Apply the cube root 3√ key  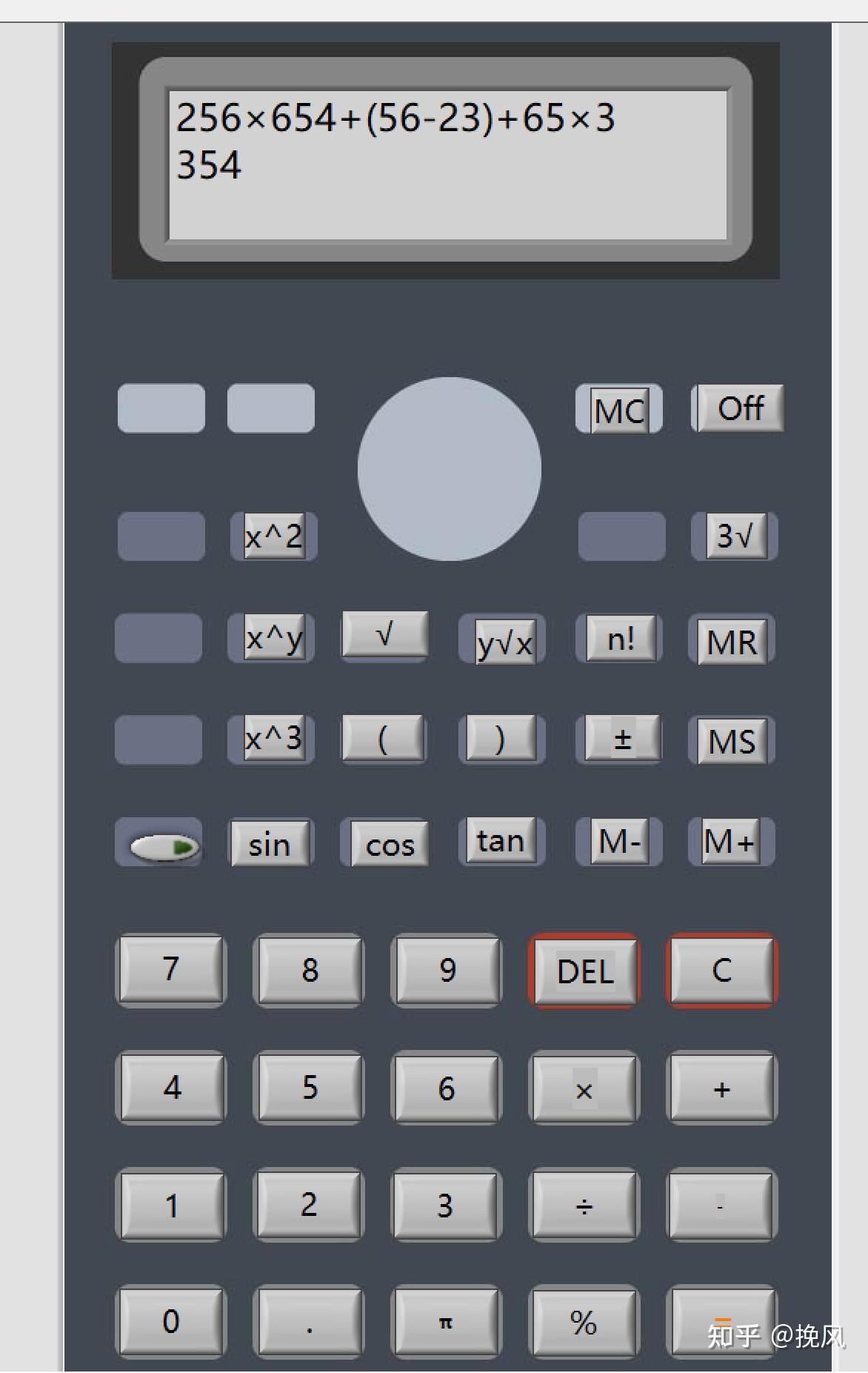coord(735,536)
